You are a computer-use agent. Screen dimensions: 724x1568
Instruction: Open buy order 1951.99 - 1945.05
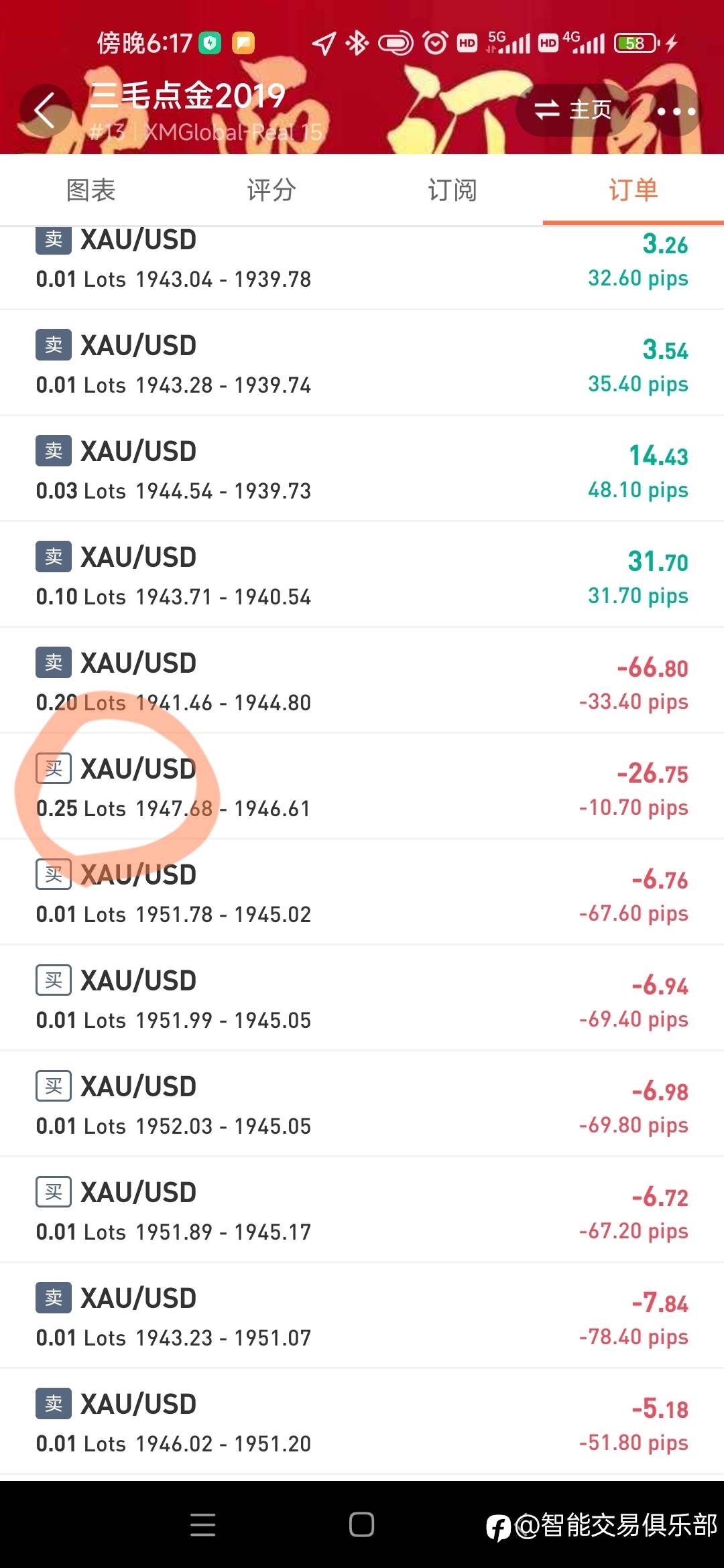[x=362, y=998]
